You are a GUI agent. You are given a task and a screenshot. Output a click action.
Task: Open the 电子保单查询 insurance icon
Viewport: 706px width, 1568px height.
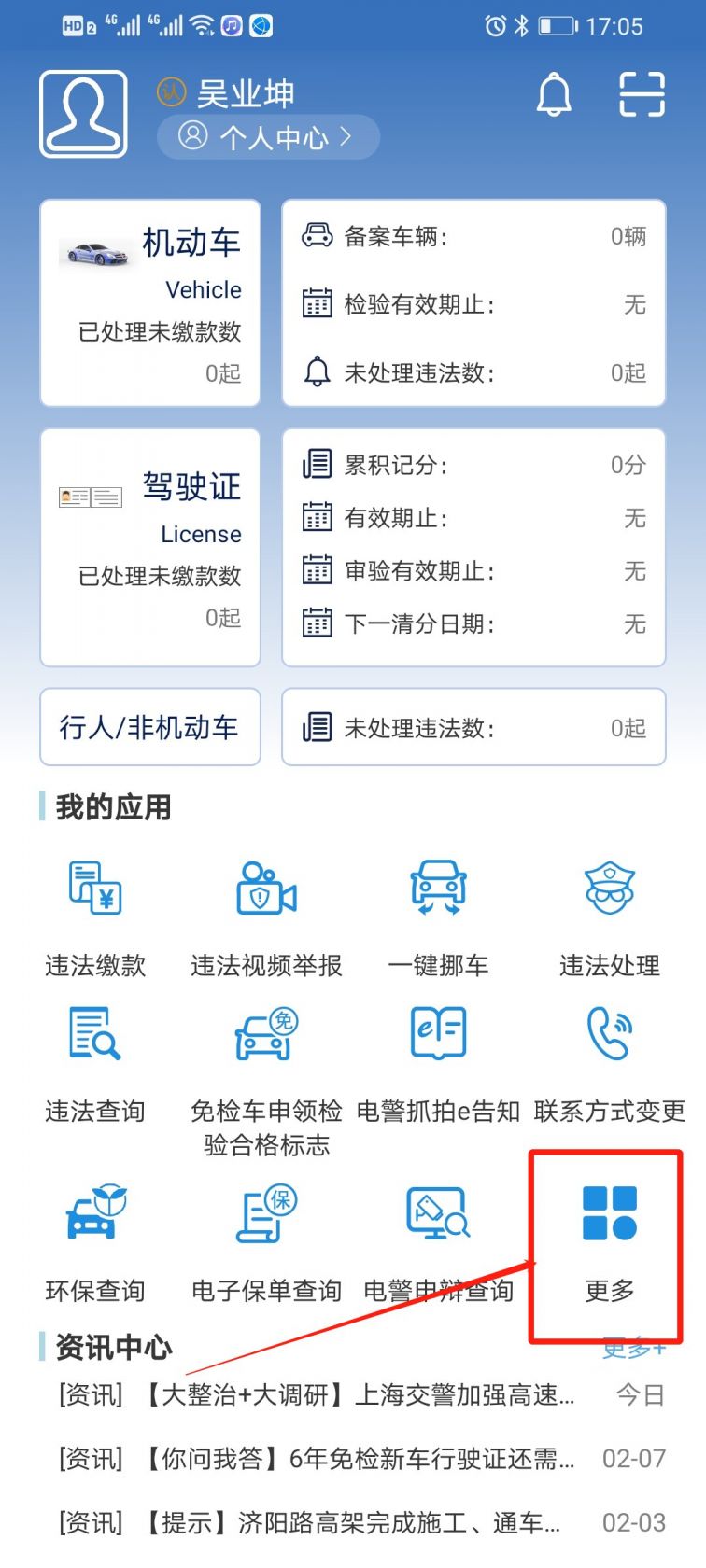pyautogui.click(x=264, y=1211)
